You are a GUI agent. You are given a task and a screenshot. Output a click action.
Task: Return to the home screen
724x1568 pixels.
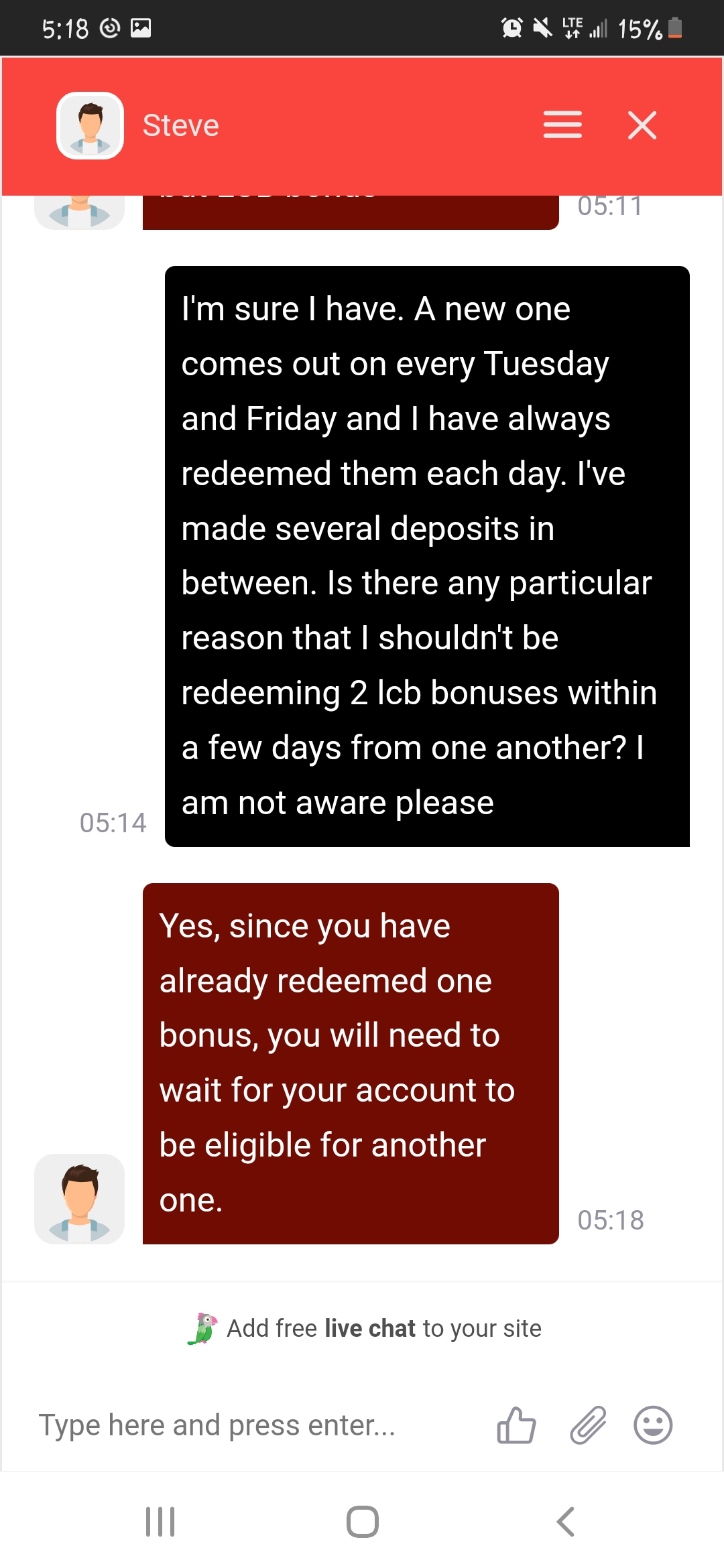point(362,1521)
